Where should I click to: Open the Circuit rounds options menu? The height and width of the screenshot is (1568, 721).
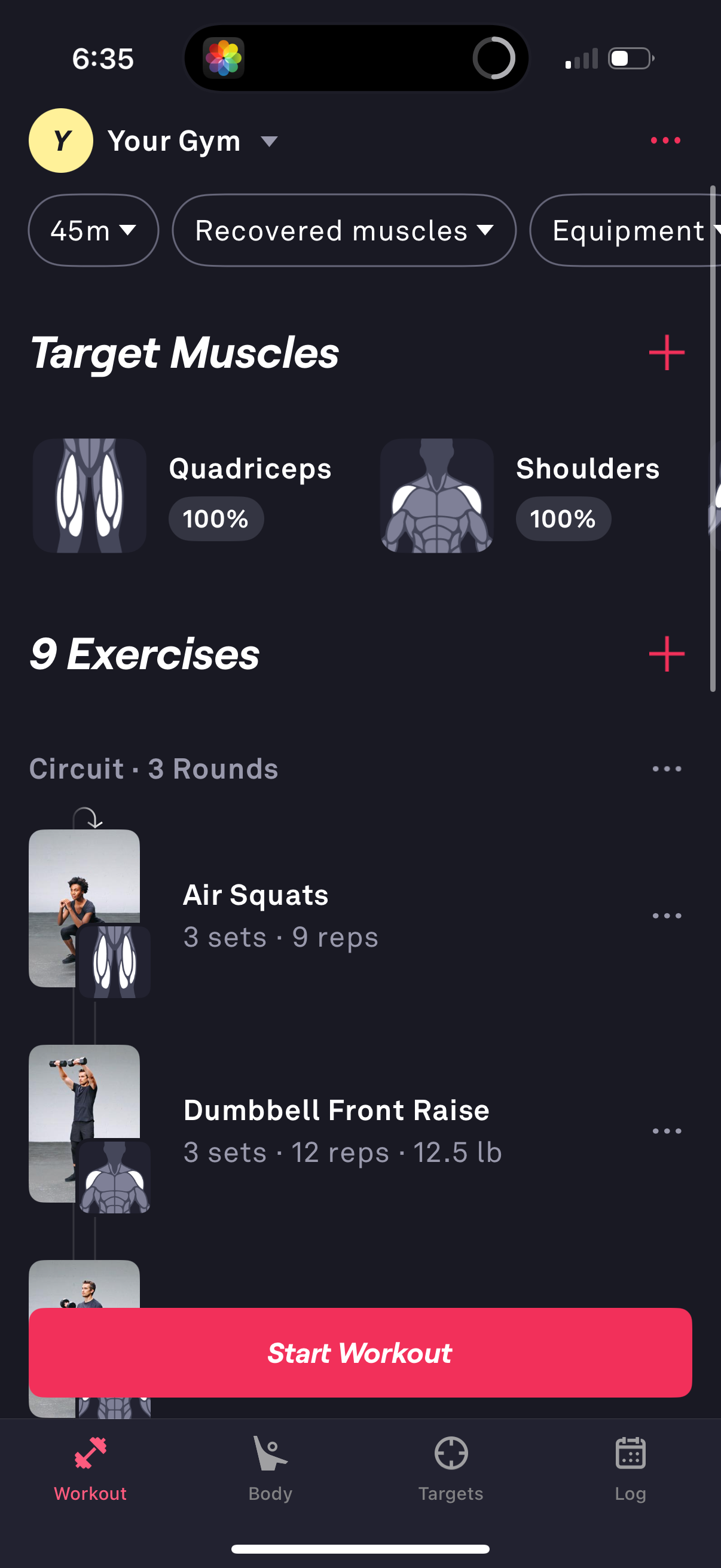[x=666, y=768]
